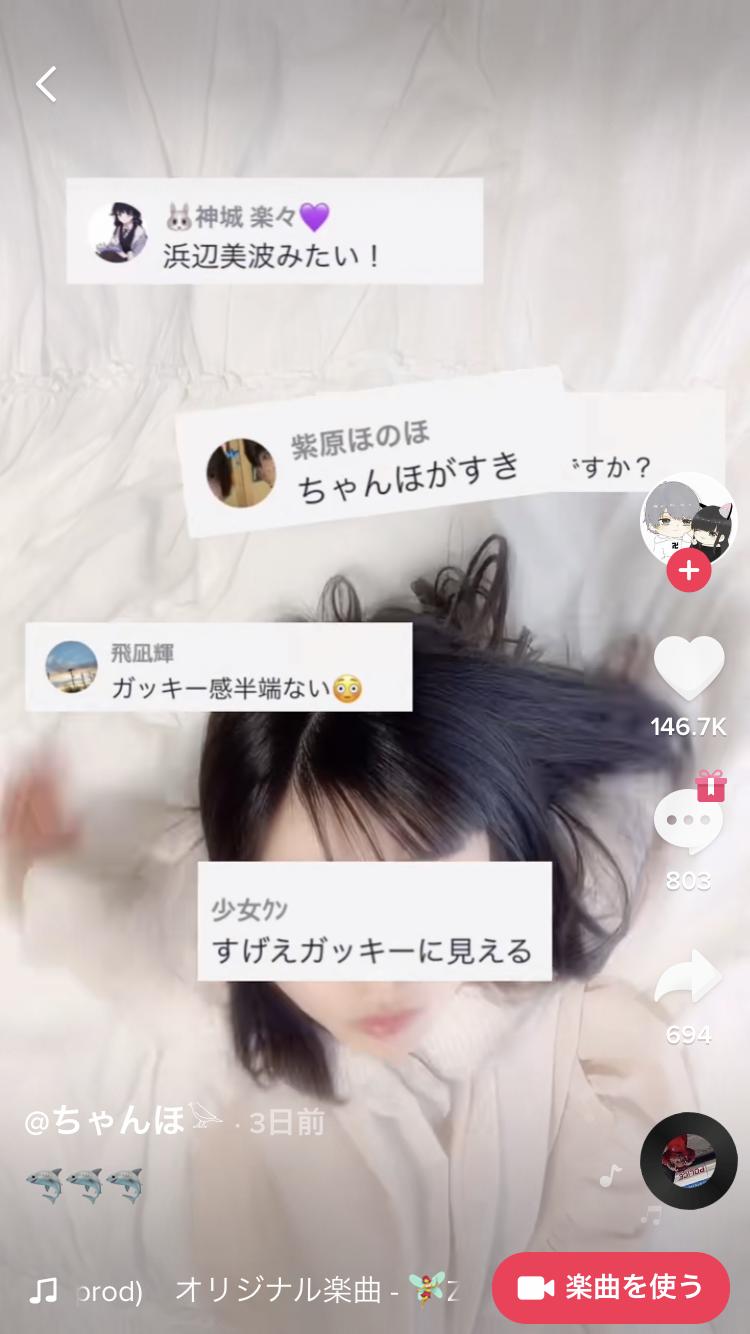Image resolution: width=750 pixels, height=1334 pixels.
Task: Go back using the top-left arrow
Action: coord(47,84)
